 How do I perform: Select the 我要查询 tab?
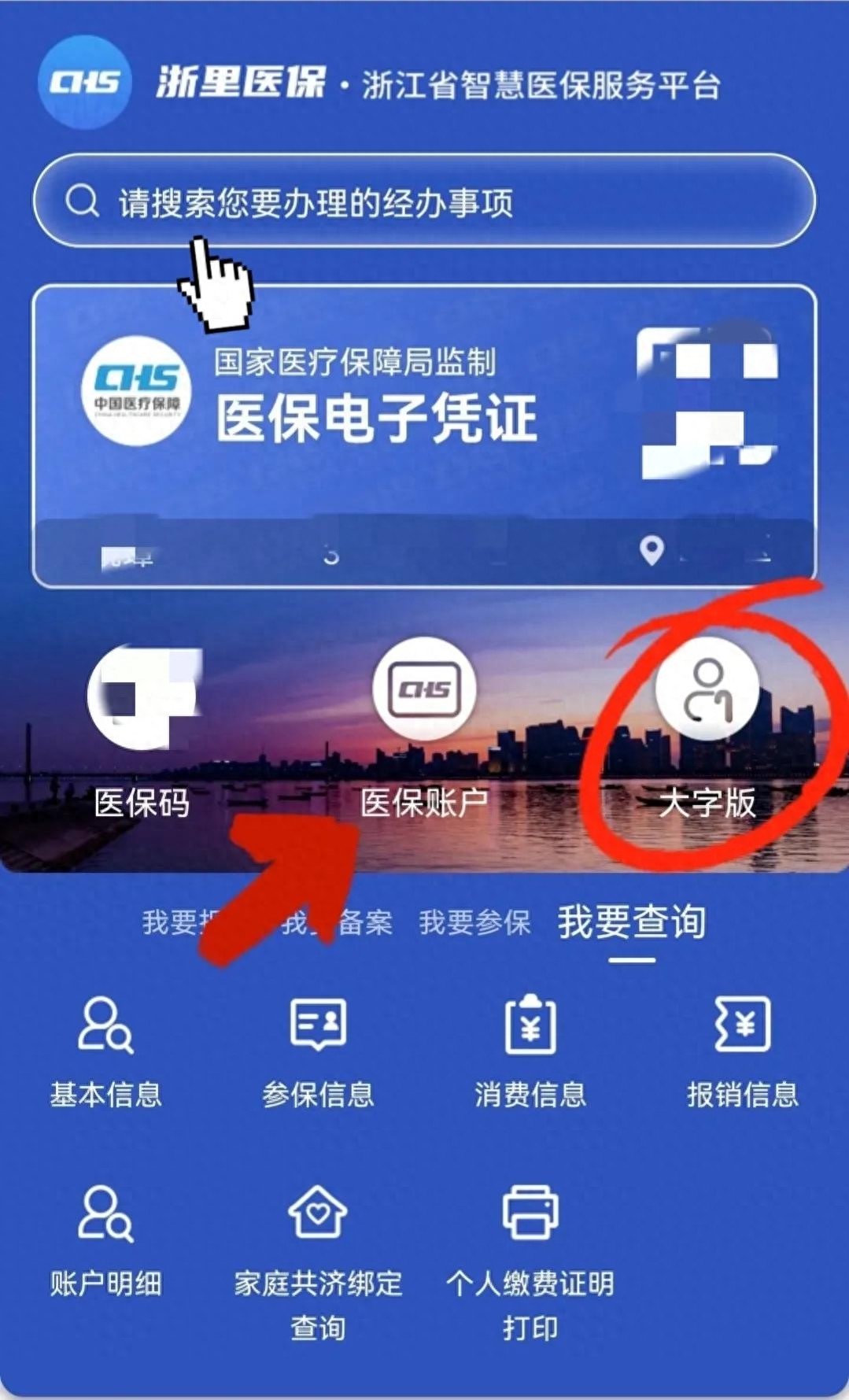632,922
